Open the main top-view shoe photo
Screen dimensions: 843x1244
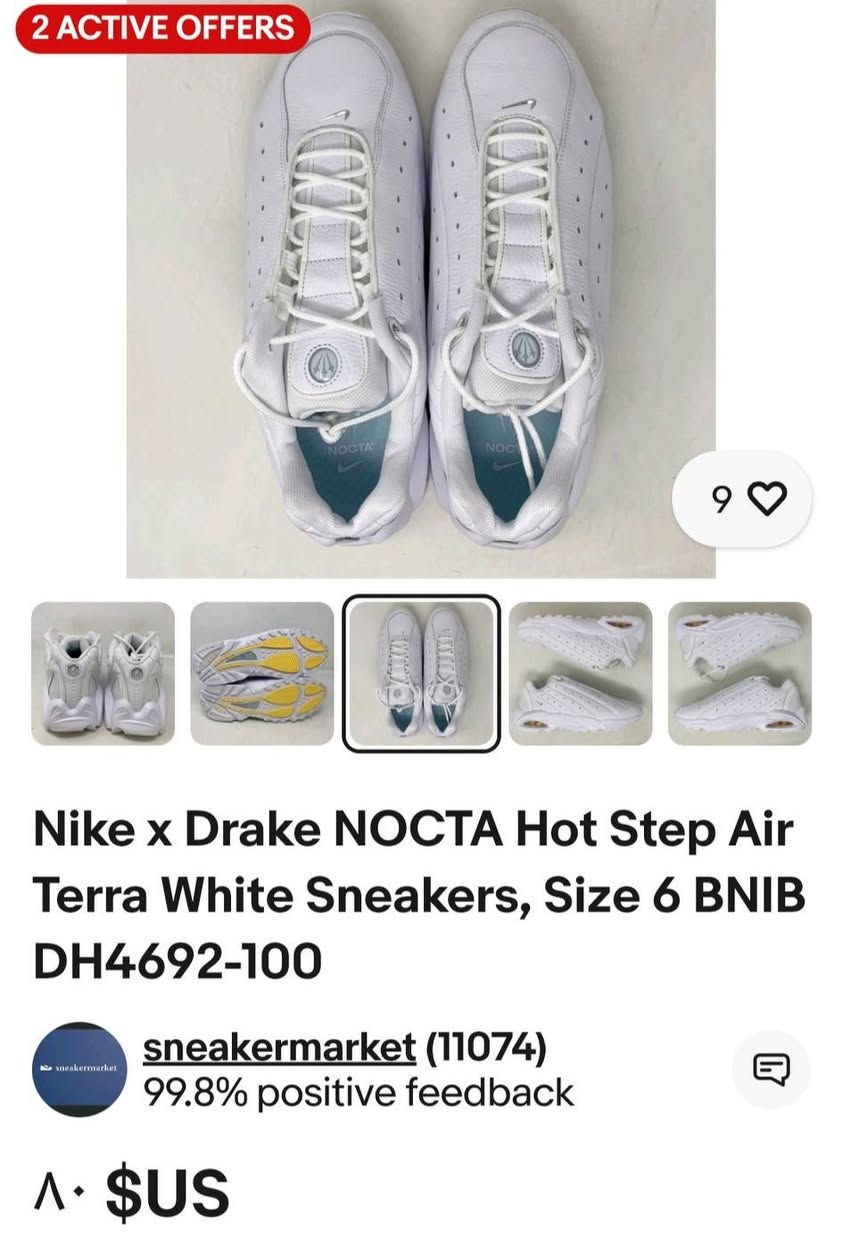[x=420, y=290]
